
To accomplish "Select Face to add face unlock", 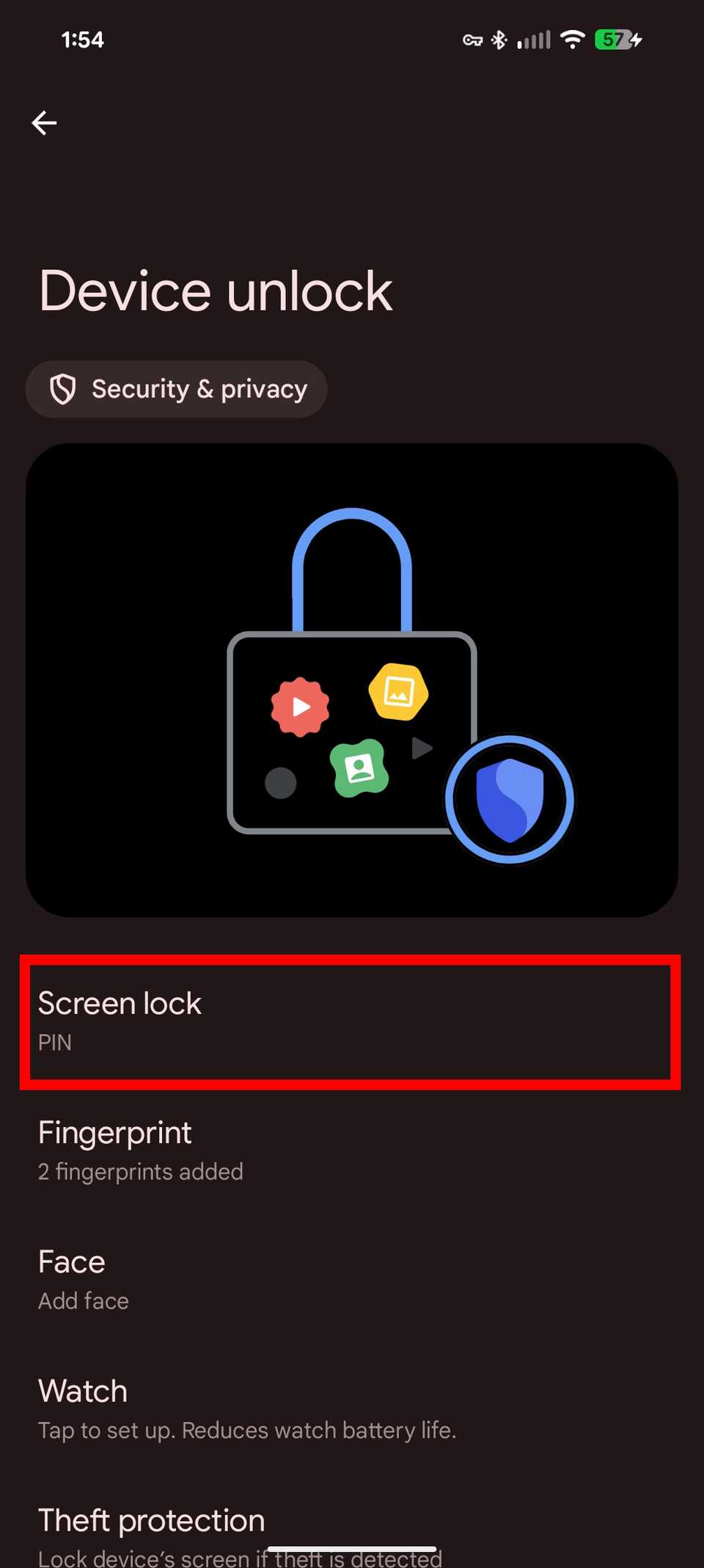I will [350, 1280].
